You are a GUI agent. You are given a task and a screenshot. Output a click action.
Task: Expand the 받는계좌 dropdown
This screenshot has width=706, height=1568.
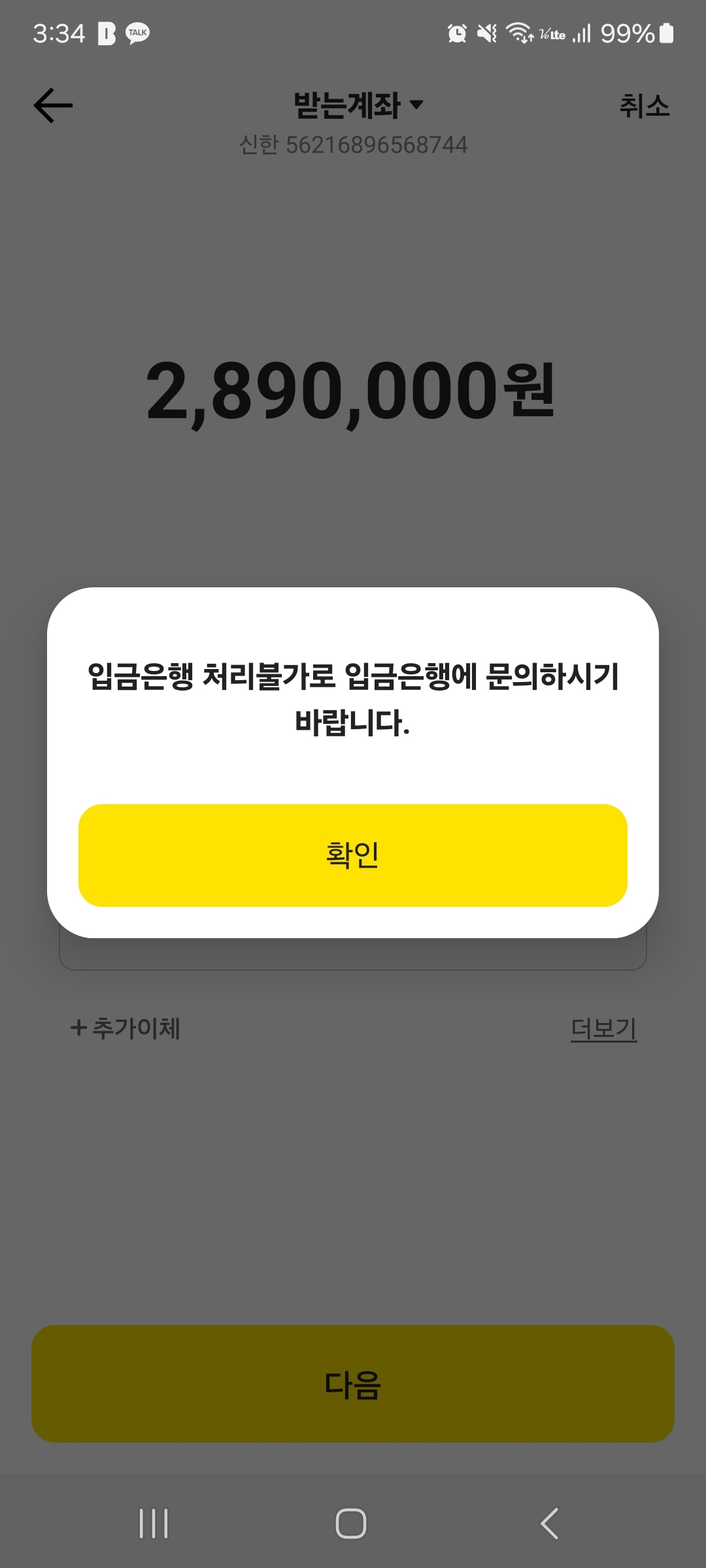(358, 105)
